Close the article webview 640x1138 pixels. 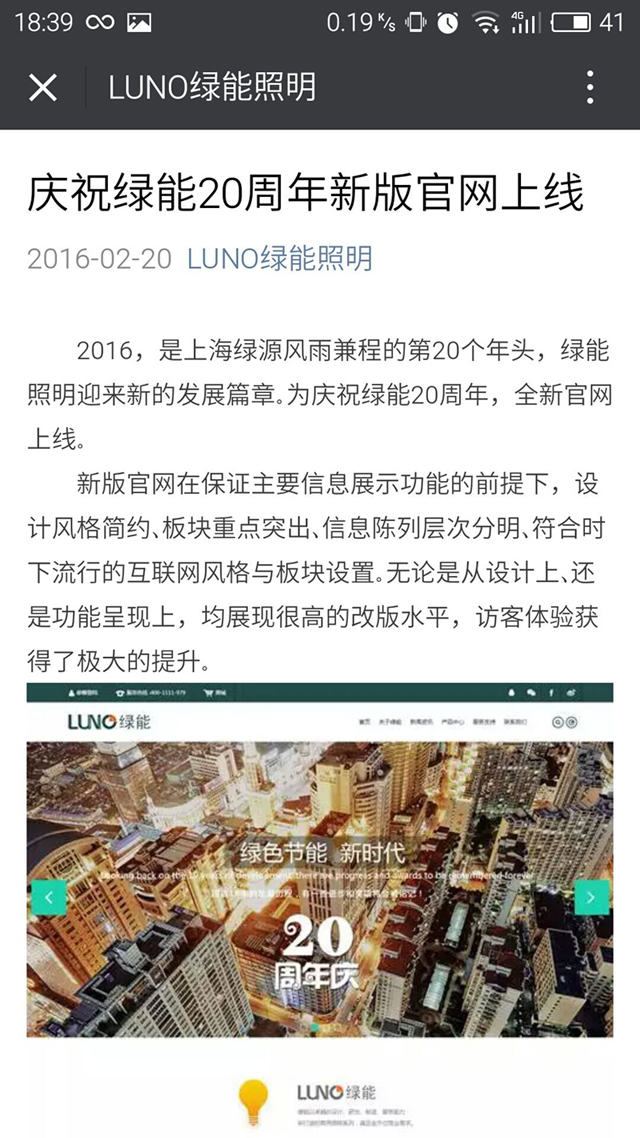[43, 88]
